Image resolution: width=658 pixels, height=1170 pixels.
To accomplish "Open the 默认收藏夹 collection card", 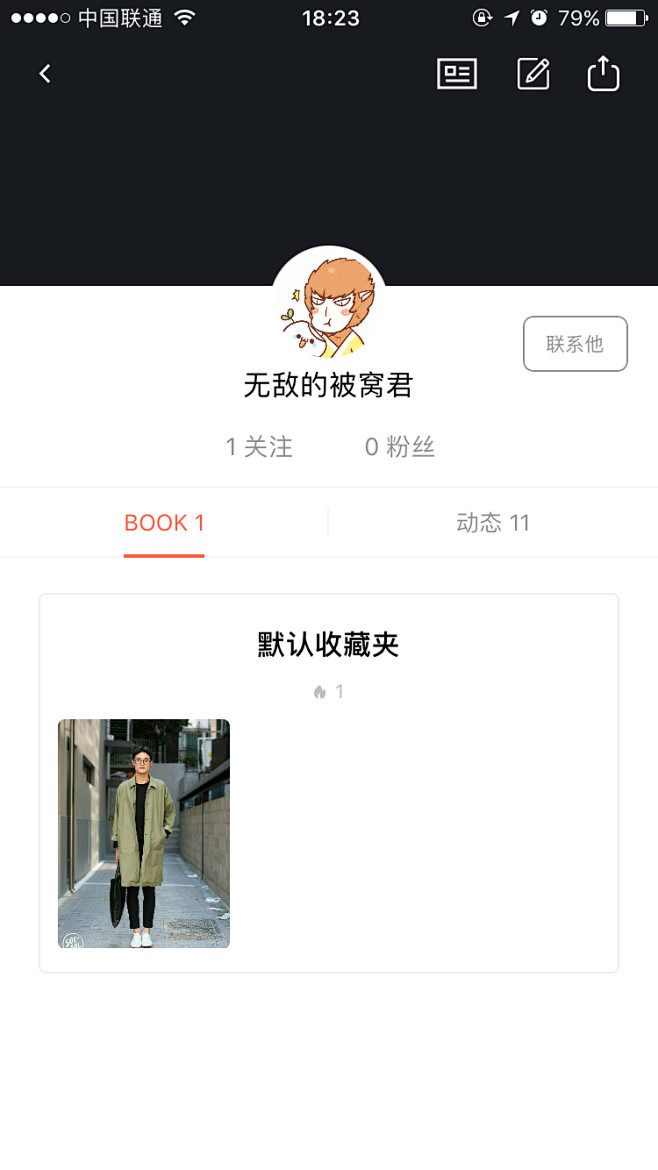I will click(329, 645).
